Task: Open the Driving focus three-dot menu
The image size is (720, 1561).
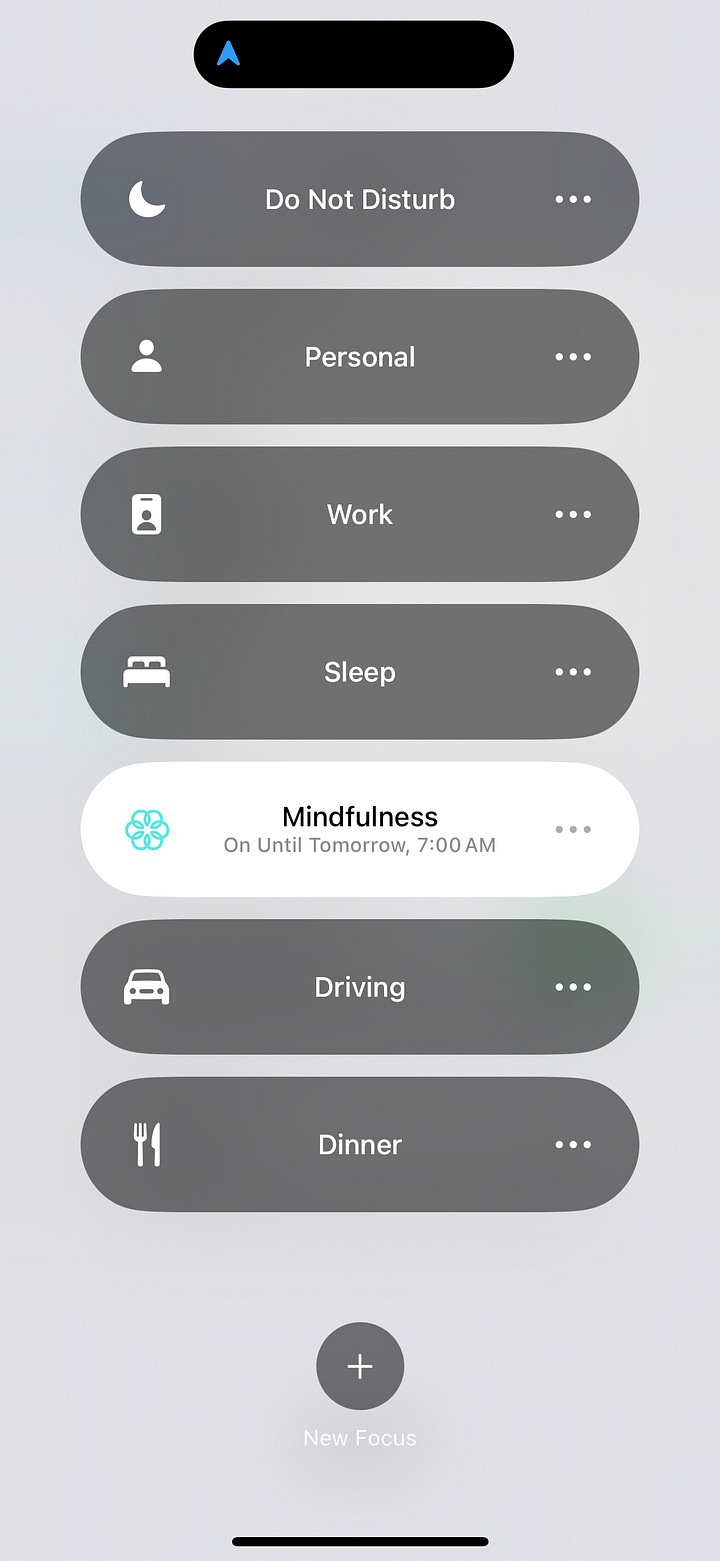Action: point(573,987)
